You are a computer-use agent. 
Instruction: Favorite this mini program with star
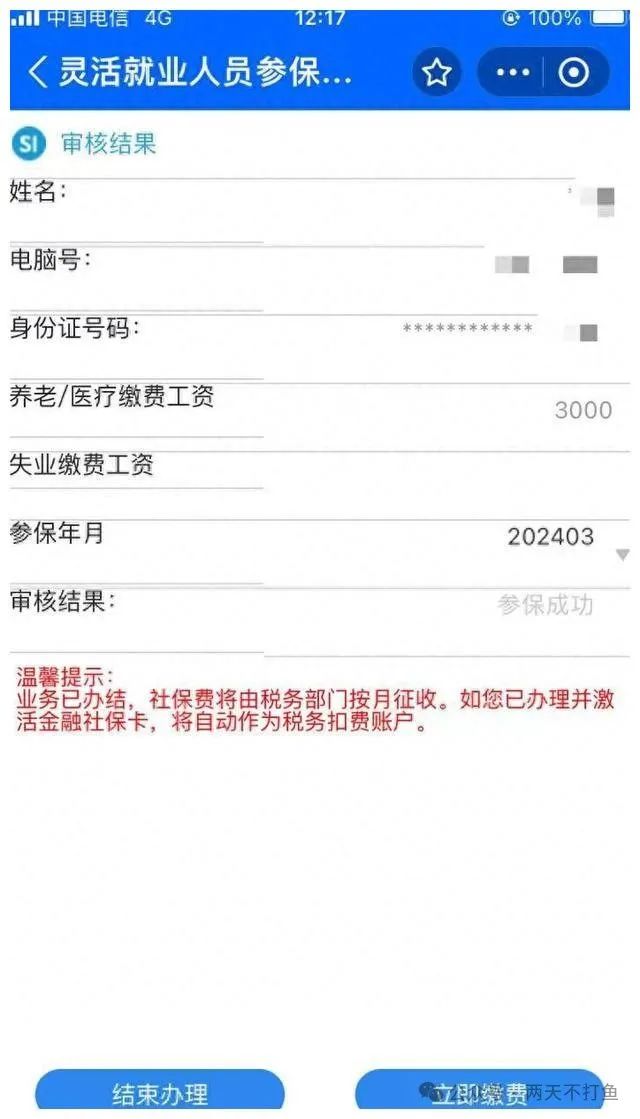[x=436, y=72]
